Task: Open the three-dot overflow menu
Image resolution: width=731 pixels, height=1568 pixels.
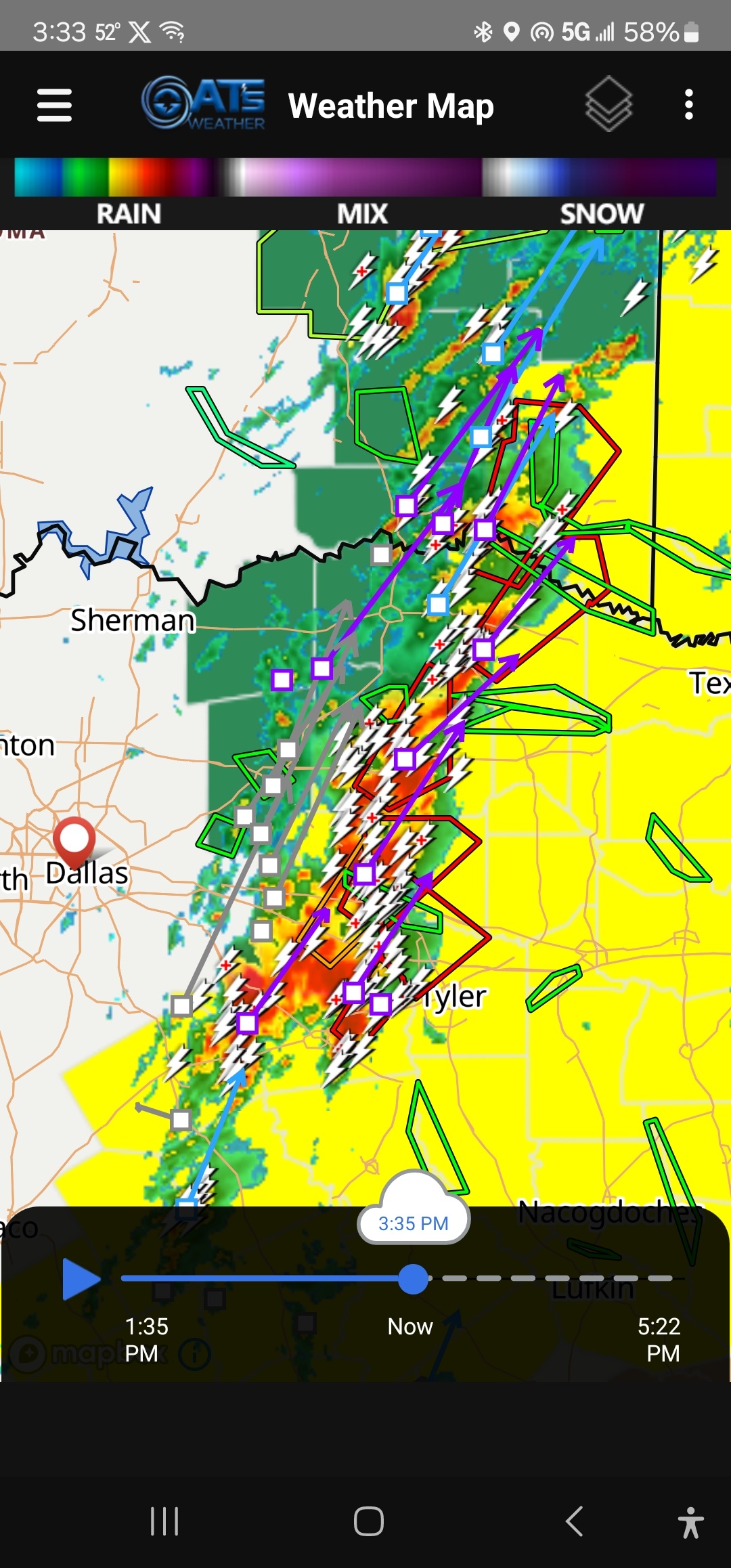Action: (689, 104)
